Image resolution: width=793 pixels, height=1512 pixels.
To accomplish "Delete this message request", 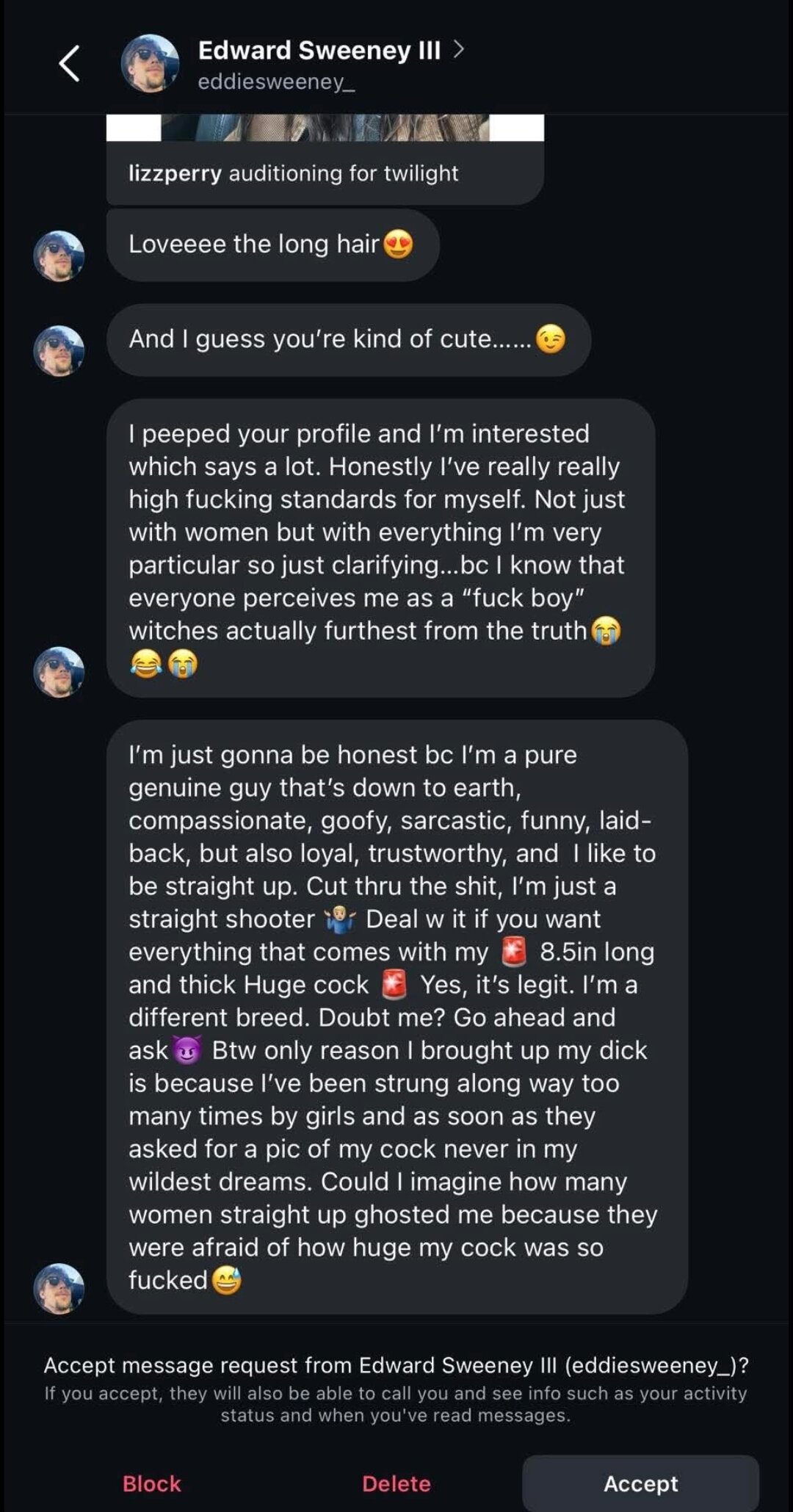I will click(x=396, y=1483).
